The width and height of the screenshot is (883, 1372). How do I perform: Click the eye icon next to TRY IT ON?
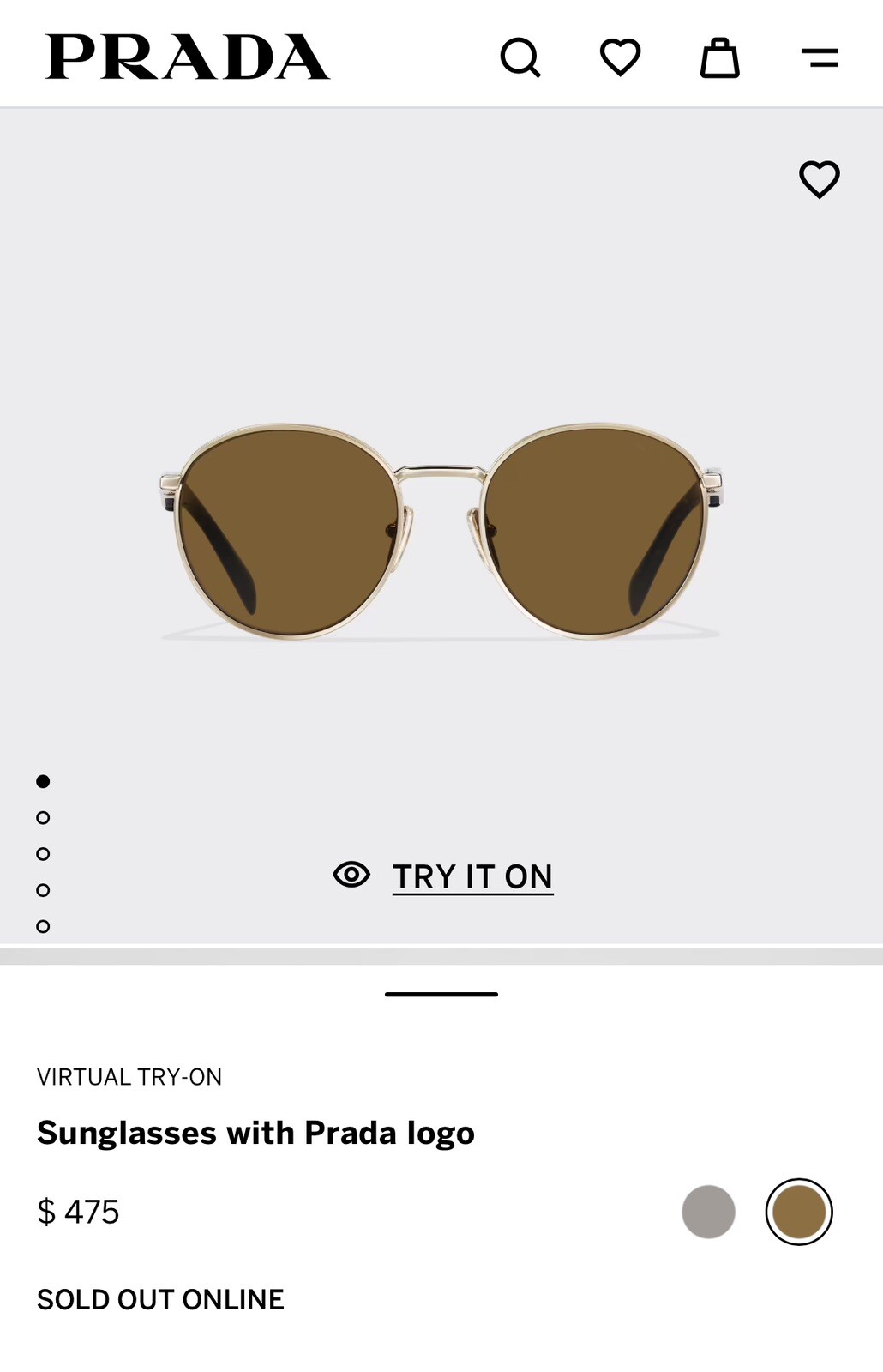pos(351,876)
